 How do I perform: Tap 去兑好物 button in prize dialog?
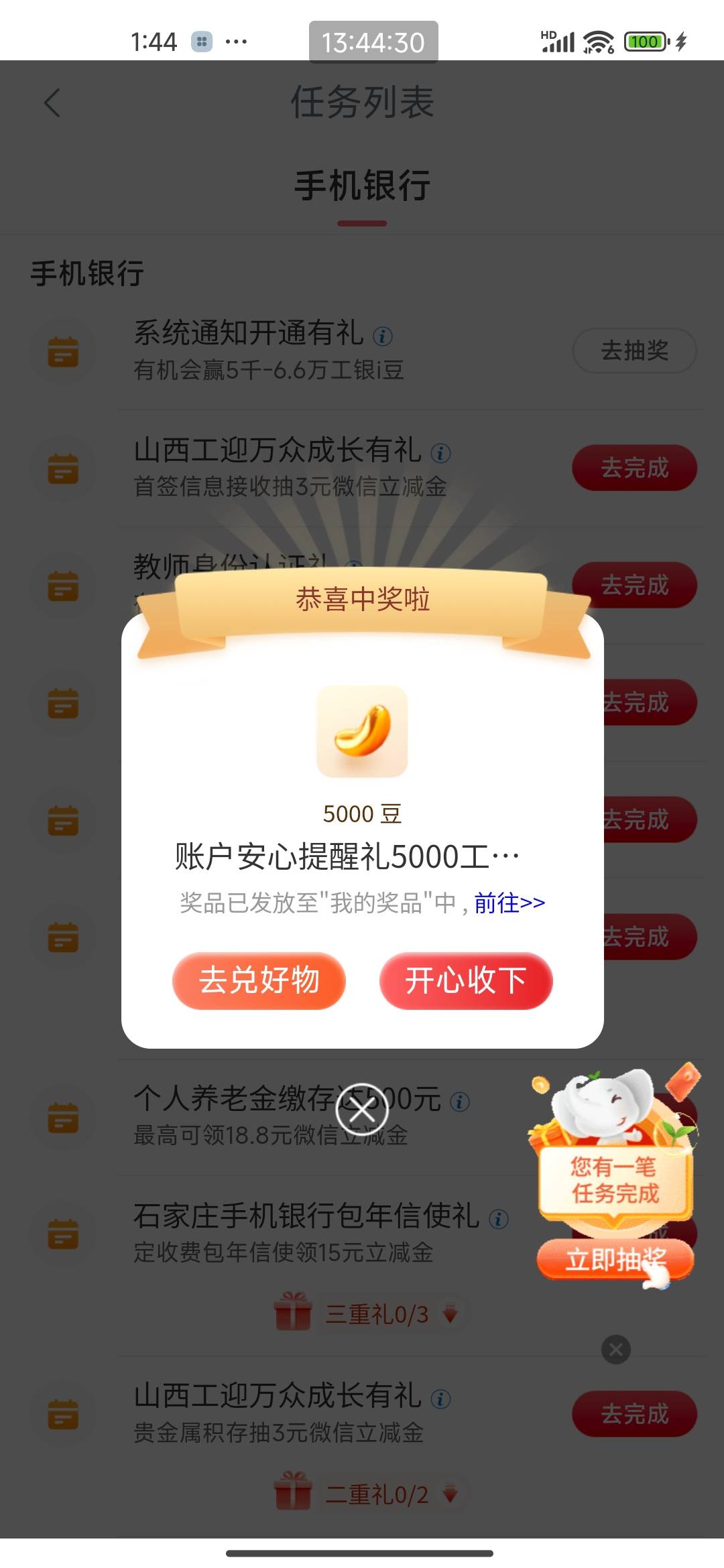[x=259, y=980]
